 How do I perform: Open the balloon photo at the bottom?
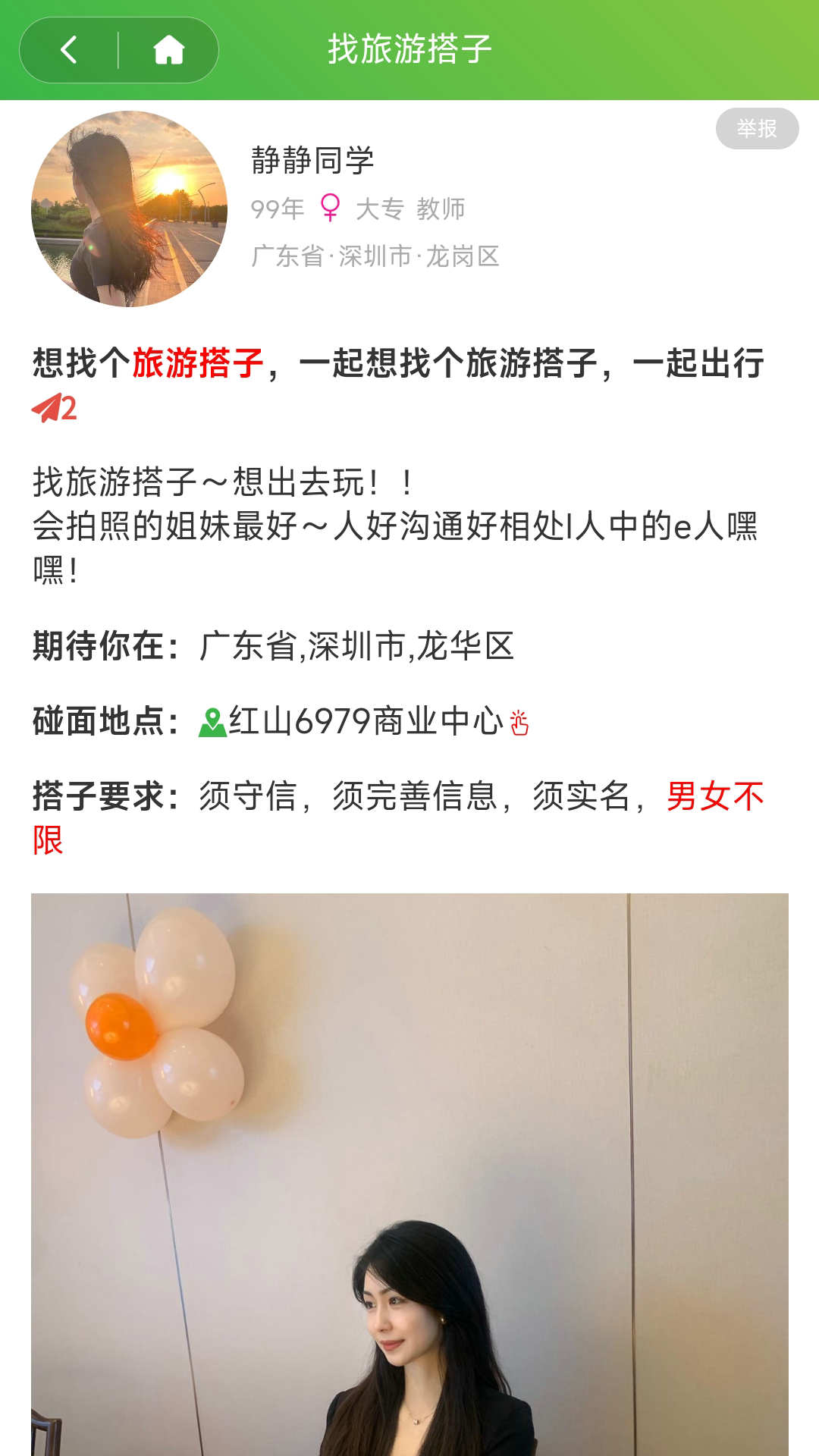pos(409,1175)
